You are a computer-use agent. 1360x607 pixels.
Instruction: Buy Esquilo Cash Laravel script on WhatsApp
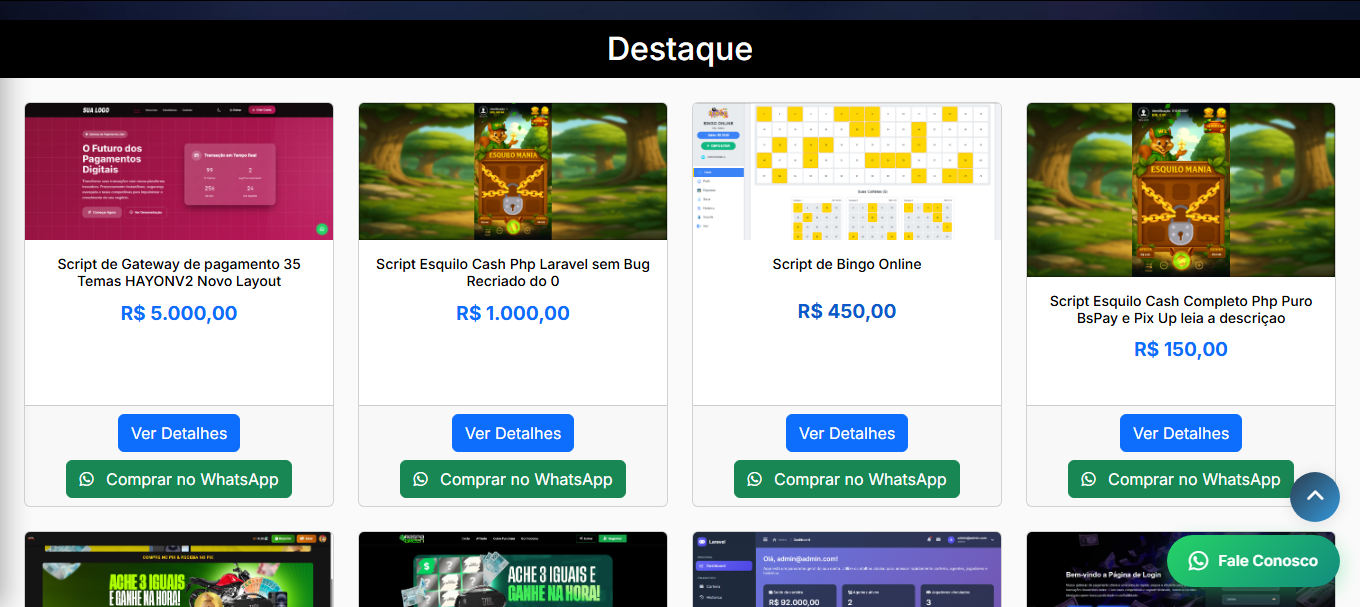coord(513,479)
